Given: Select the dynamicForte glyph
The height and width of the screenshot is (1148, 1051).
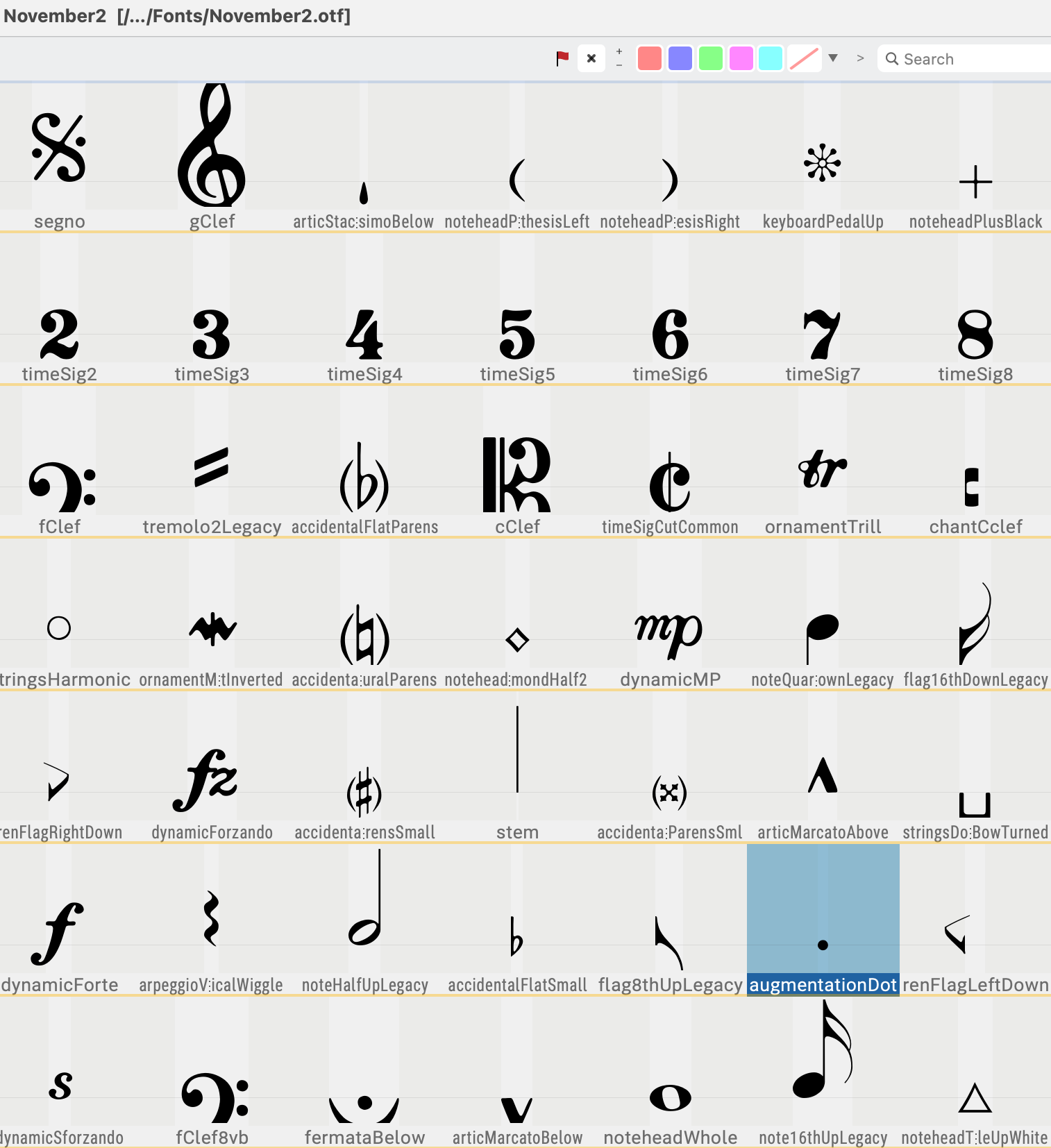Looking at the screenshot, I should pyautogui.click(x=59, y=930).
